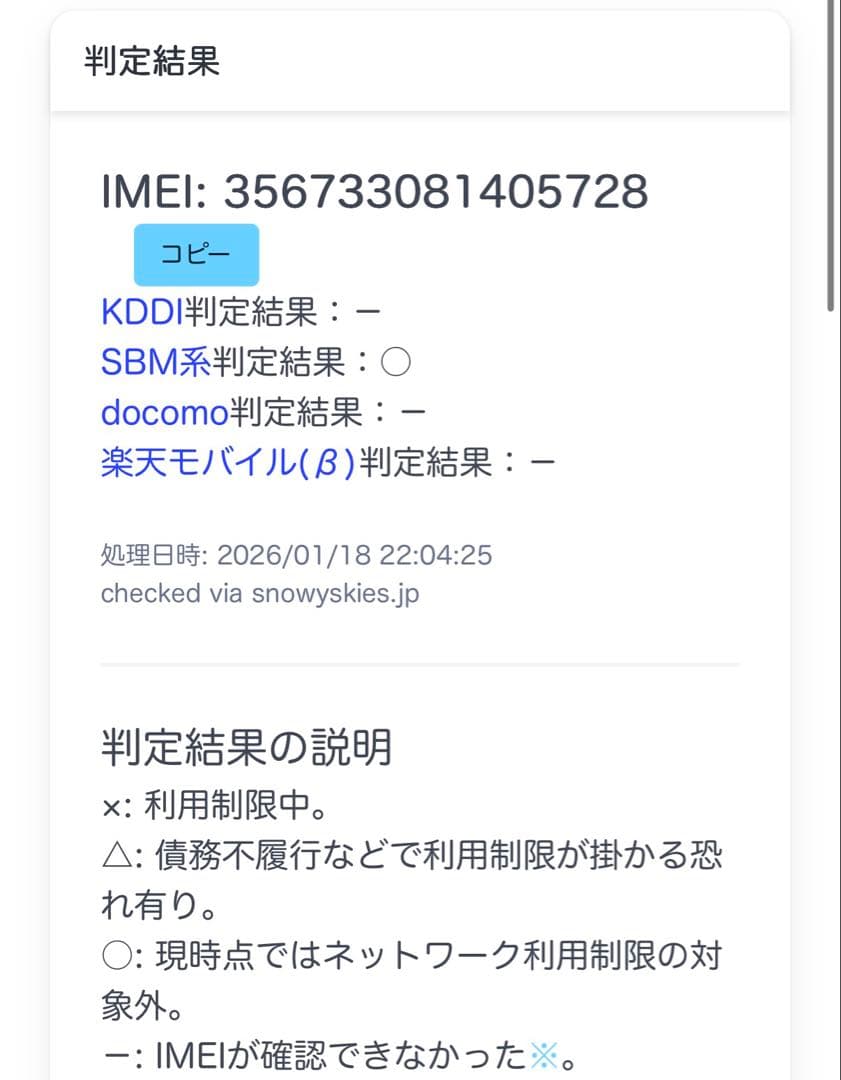841x1080 pixels.
Task: Click the － result next to KDDI判定結果
Action: (370, 310)
